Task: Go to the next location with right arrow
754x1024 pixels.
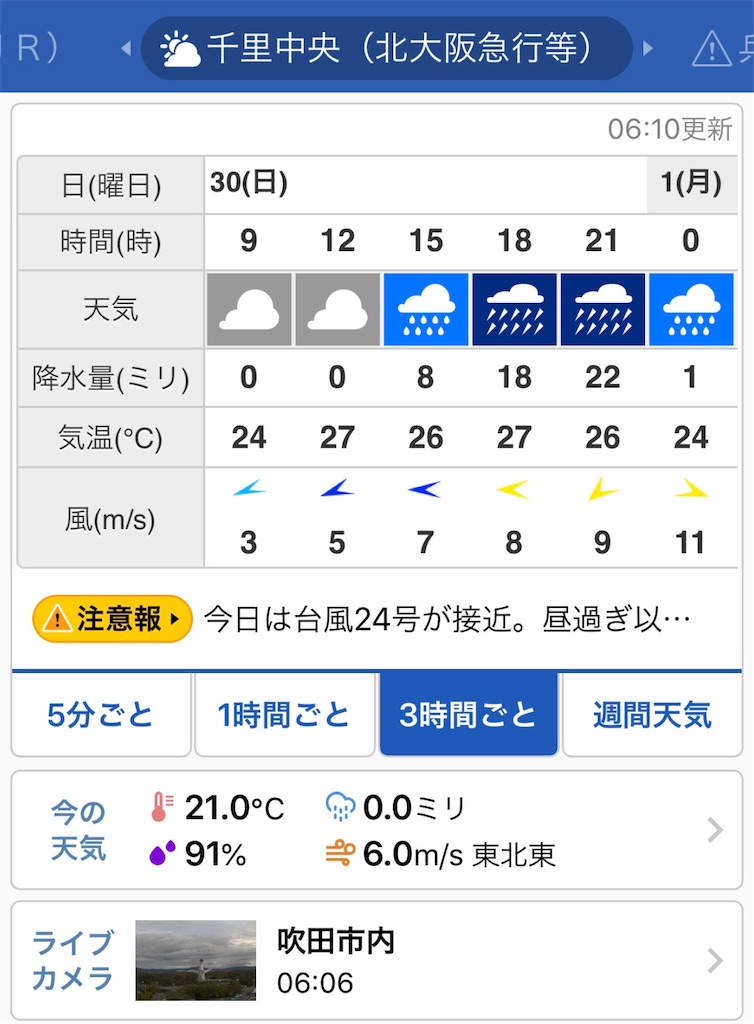Action: click(648, 47)
